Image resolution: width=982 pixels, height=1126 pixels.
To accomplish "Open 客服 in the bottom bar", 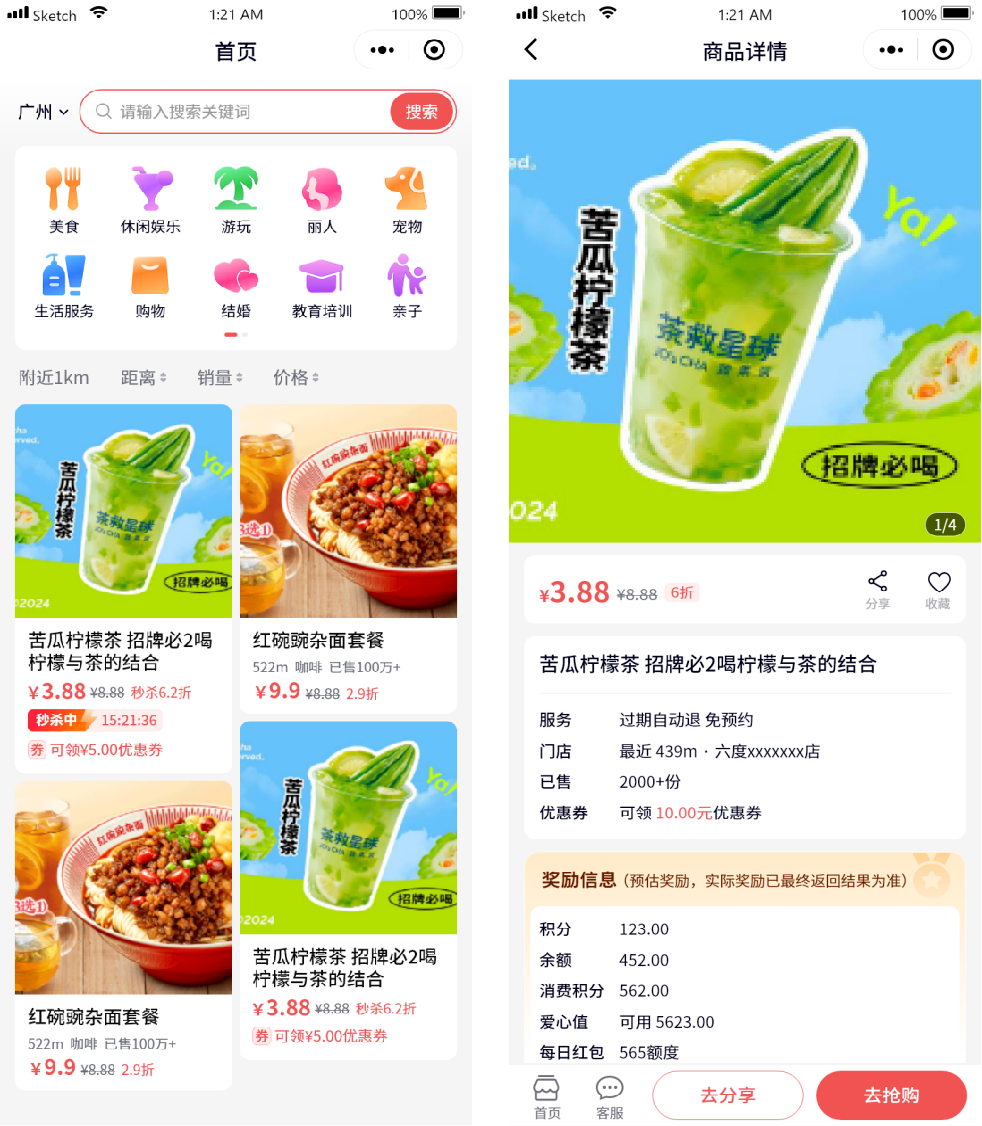I will [x=609, y=1097].
